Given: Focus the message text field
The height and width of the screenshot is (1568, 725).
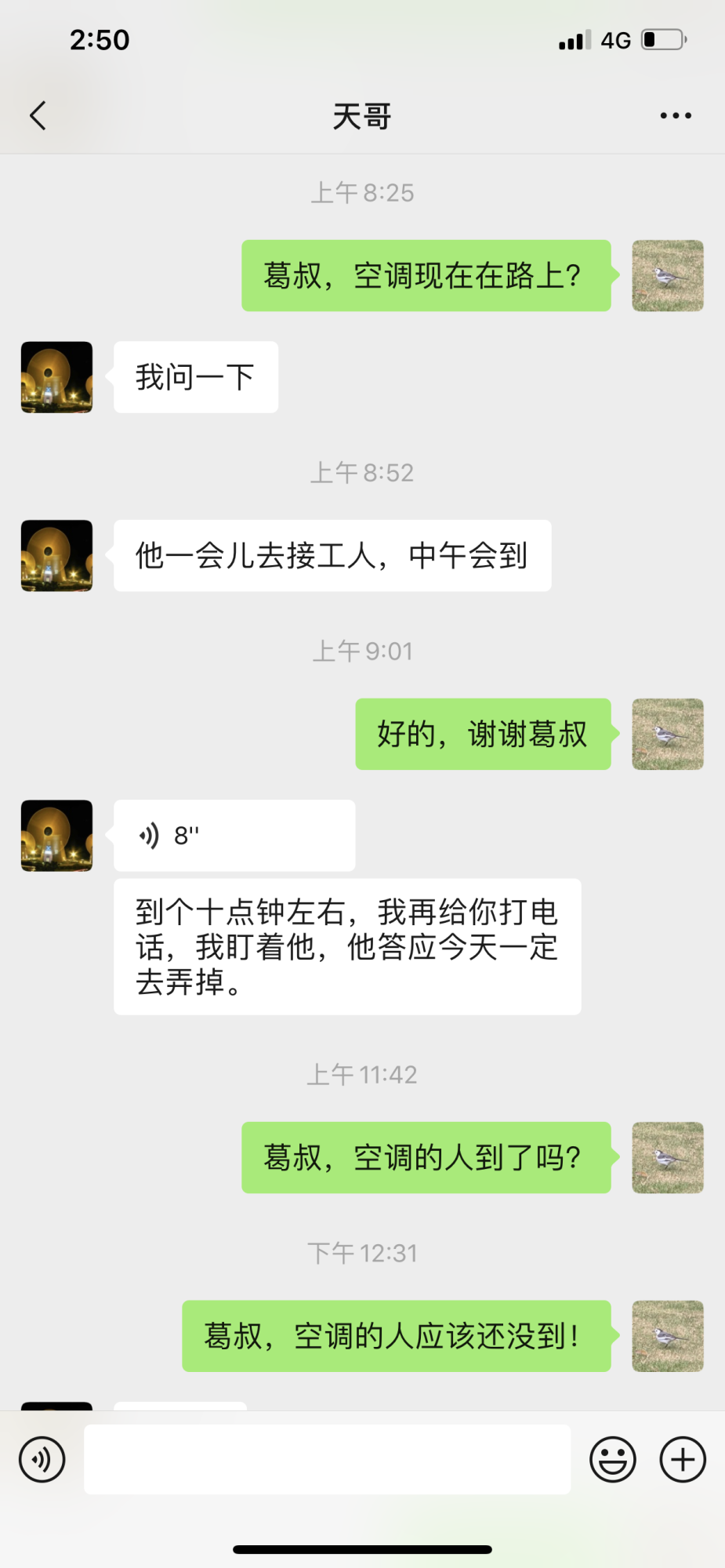Looking at the screenshot, I should [327, 1460].
